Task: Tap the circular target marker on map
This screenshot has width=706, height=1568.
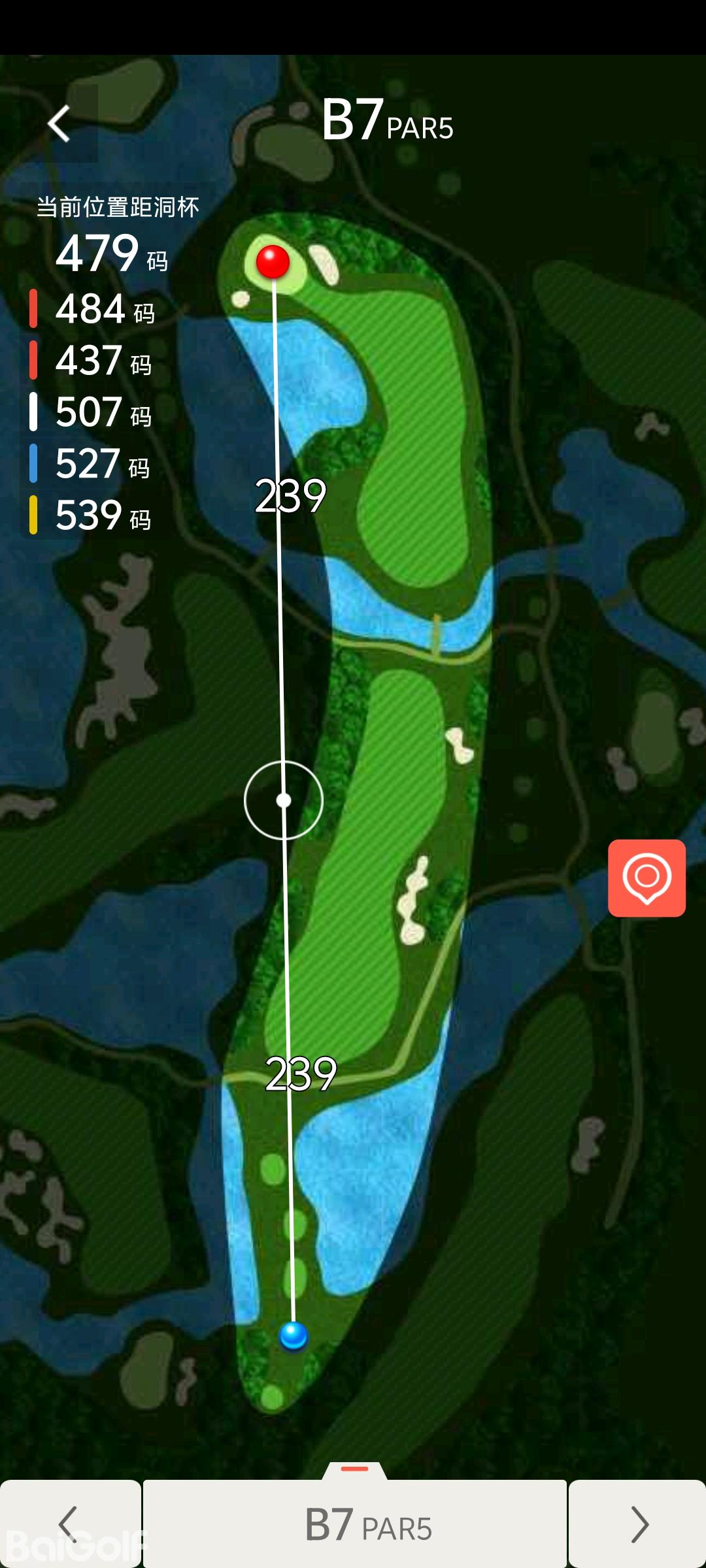Action: [x=284, y=800]
